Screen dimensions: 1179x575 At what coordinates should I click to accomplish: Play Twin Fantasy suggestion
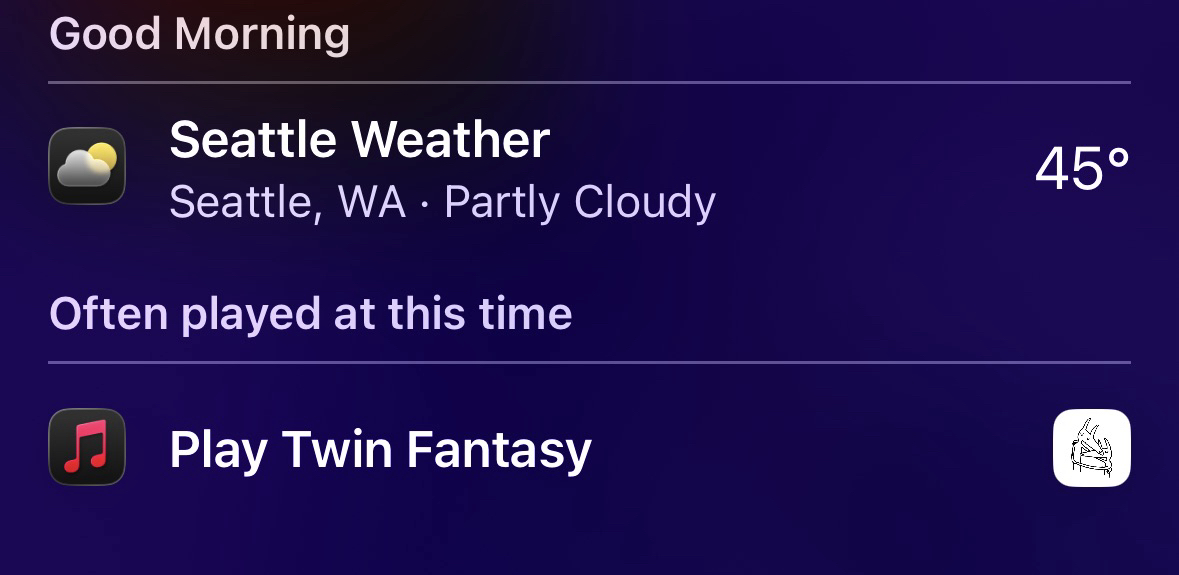point(380,449)
